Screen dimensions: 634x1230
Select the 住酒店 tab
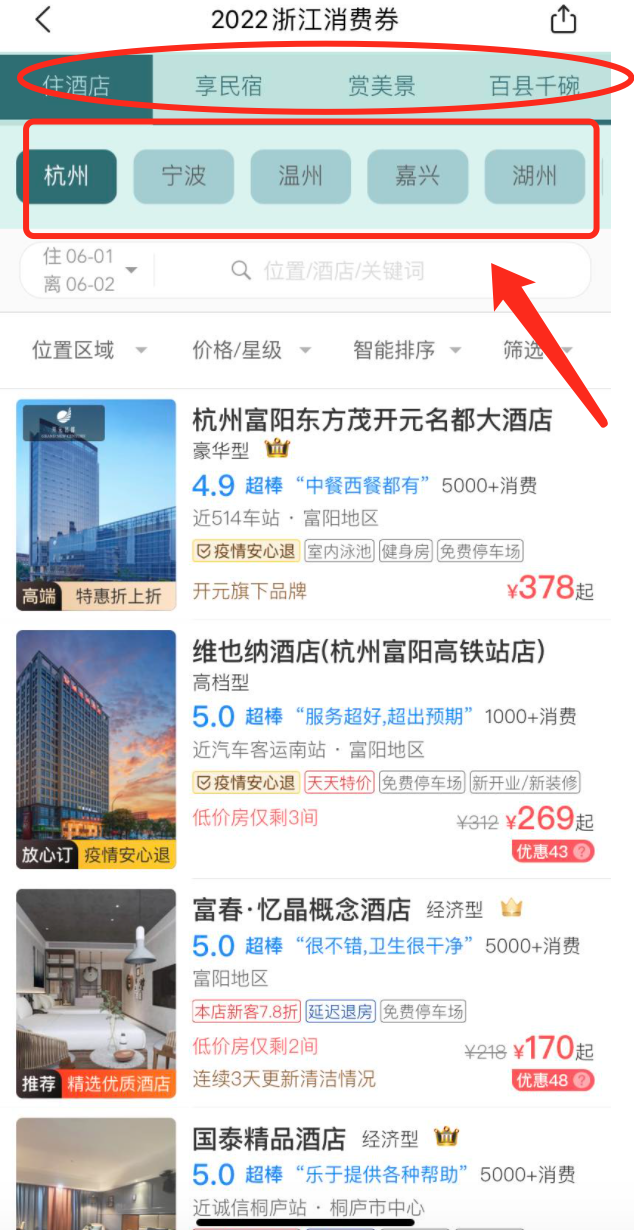[76, 86]
